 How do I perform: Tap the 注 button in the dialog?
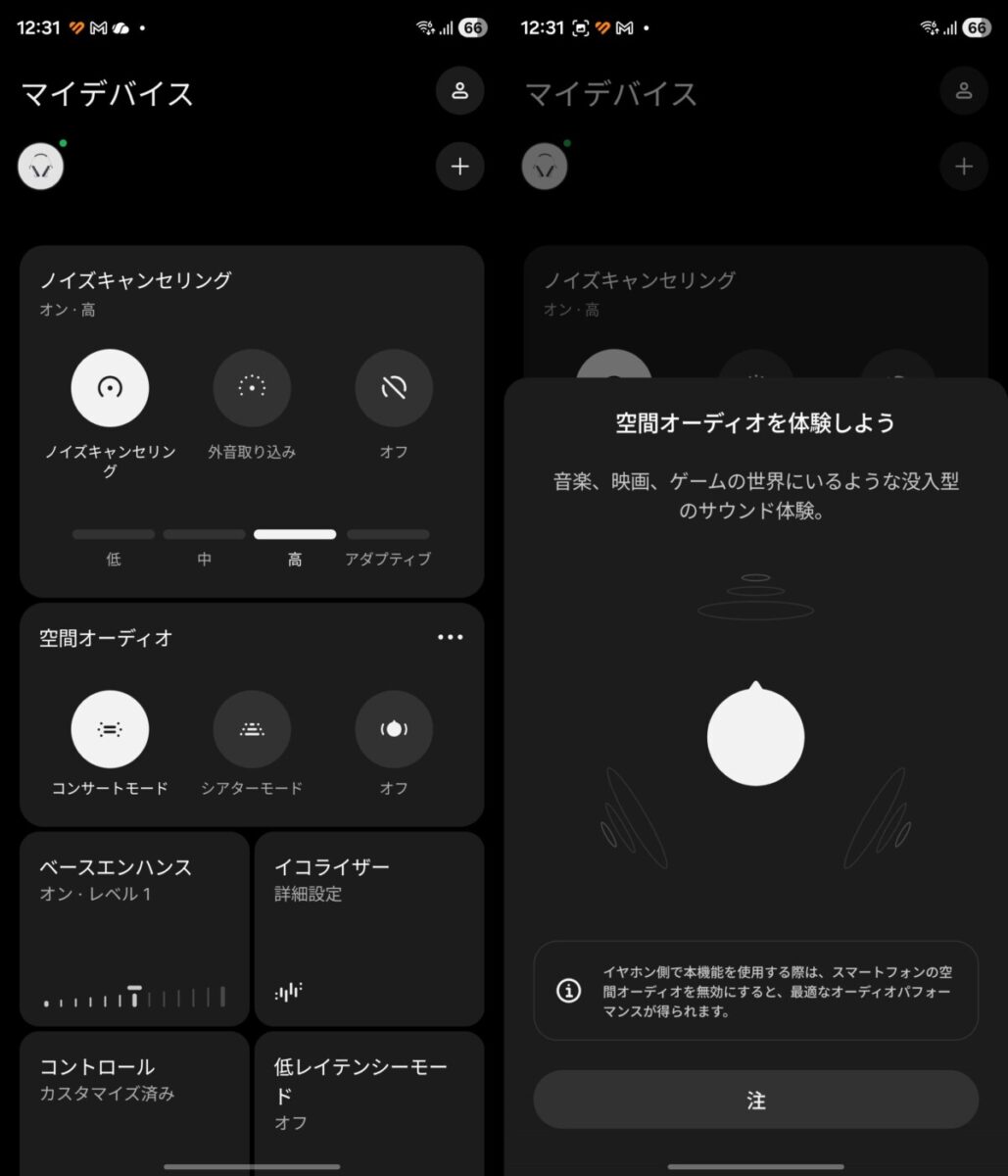[x=755, y=1101]
